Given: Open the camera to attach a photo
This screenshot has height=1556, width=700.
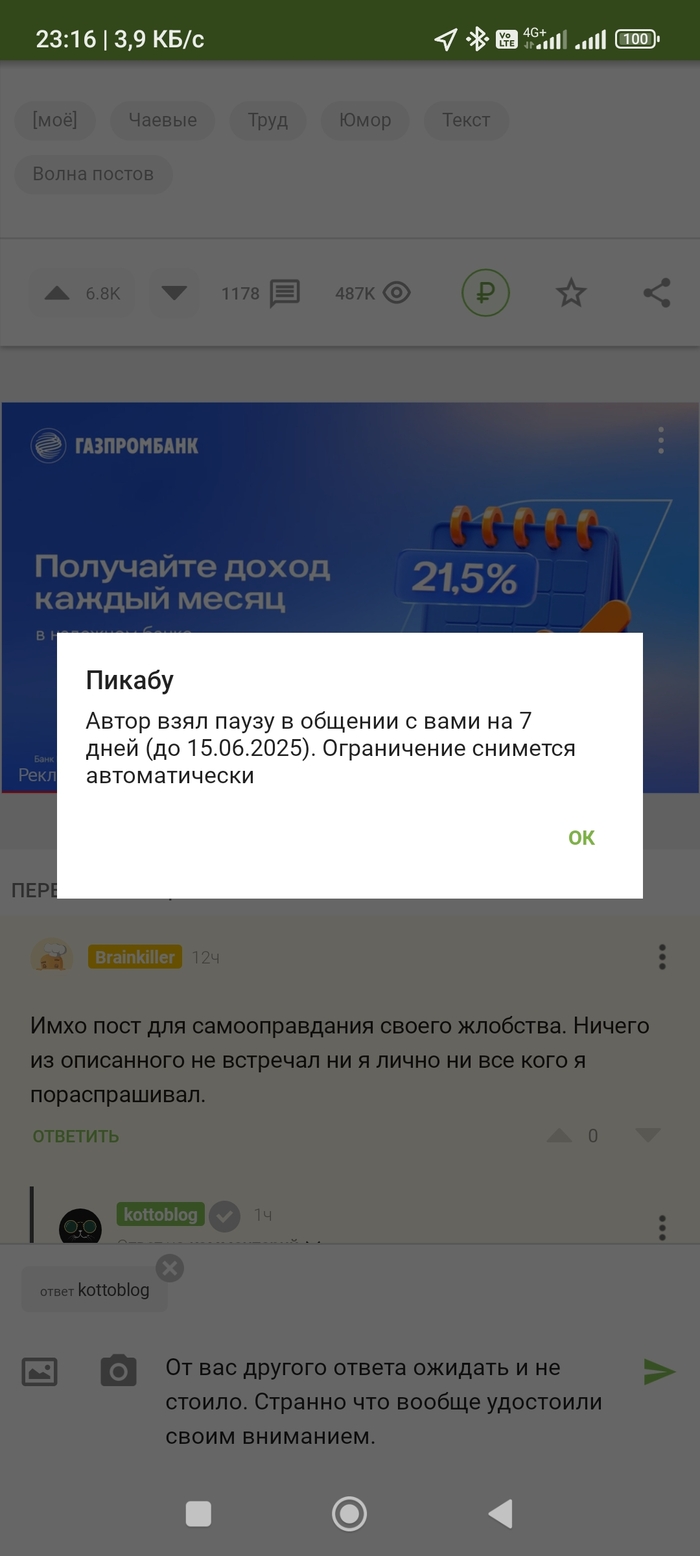Looking at the screenshot, I should [x=118, y=1370].
